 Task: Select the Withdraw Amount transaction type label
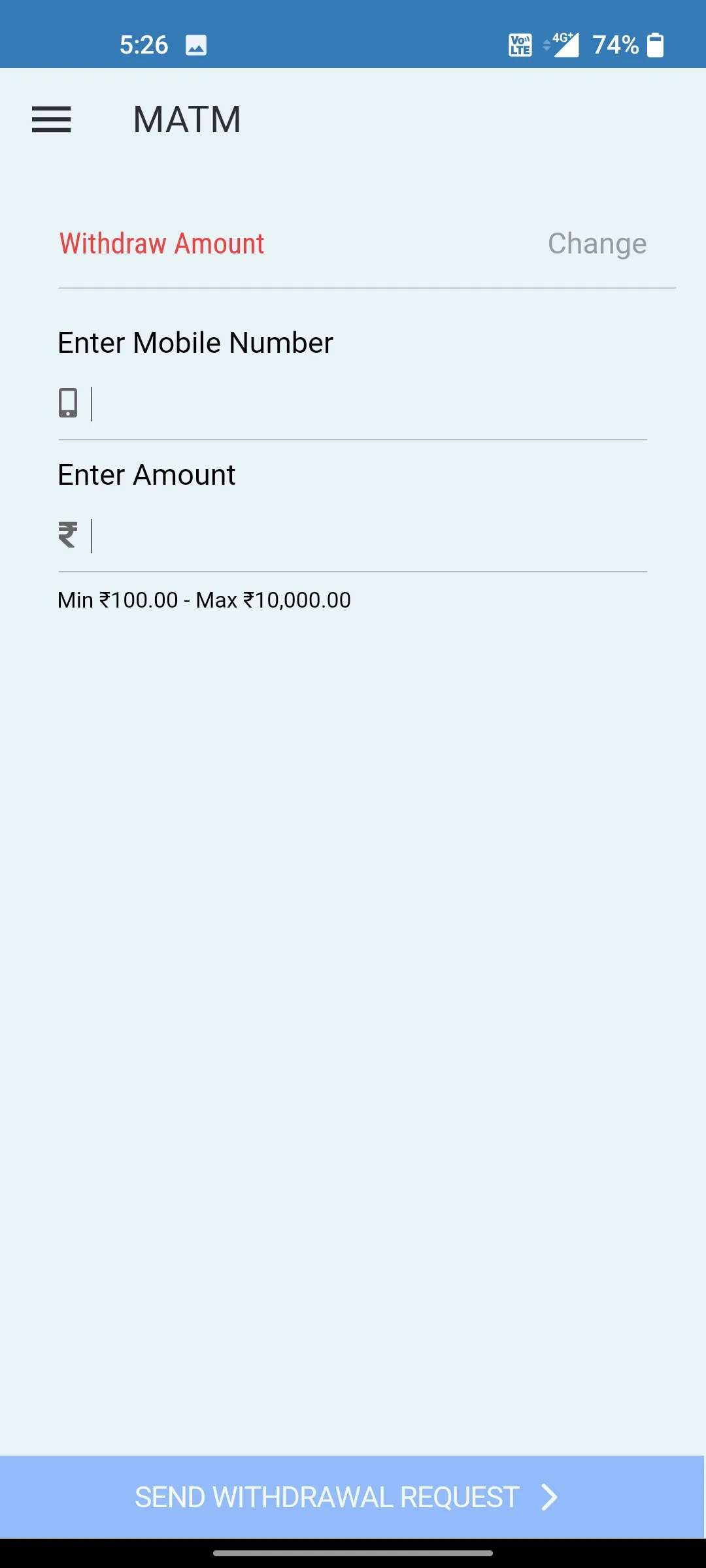click(x=161, y=243)
